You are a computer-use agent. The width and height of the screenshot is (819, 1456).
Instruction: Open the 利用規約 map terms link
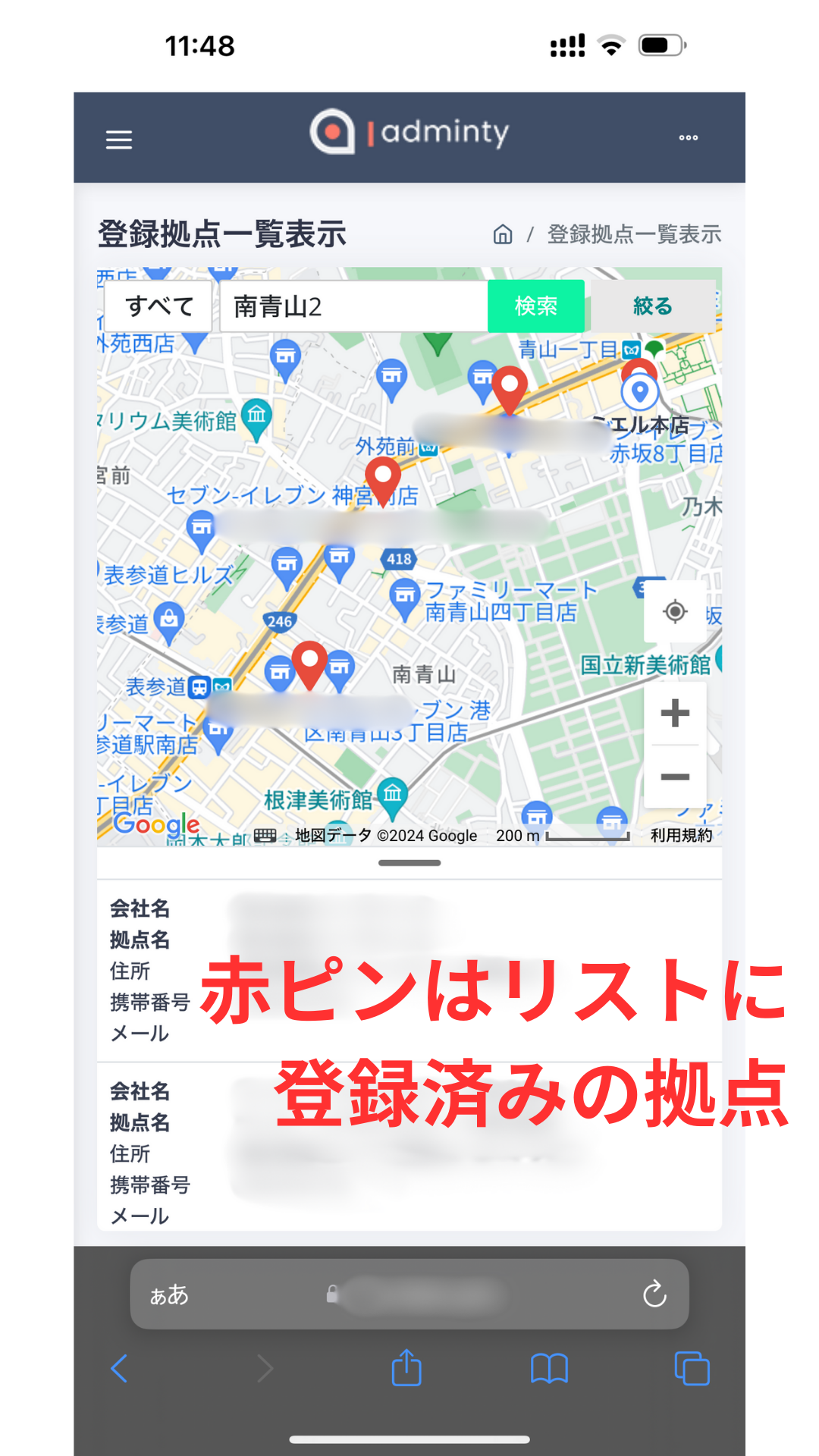click(681, 835)
